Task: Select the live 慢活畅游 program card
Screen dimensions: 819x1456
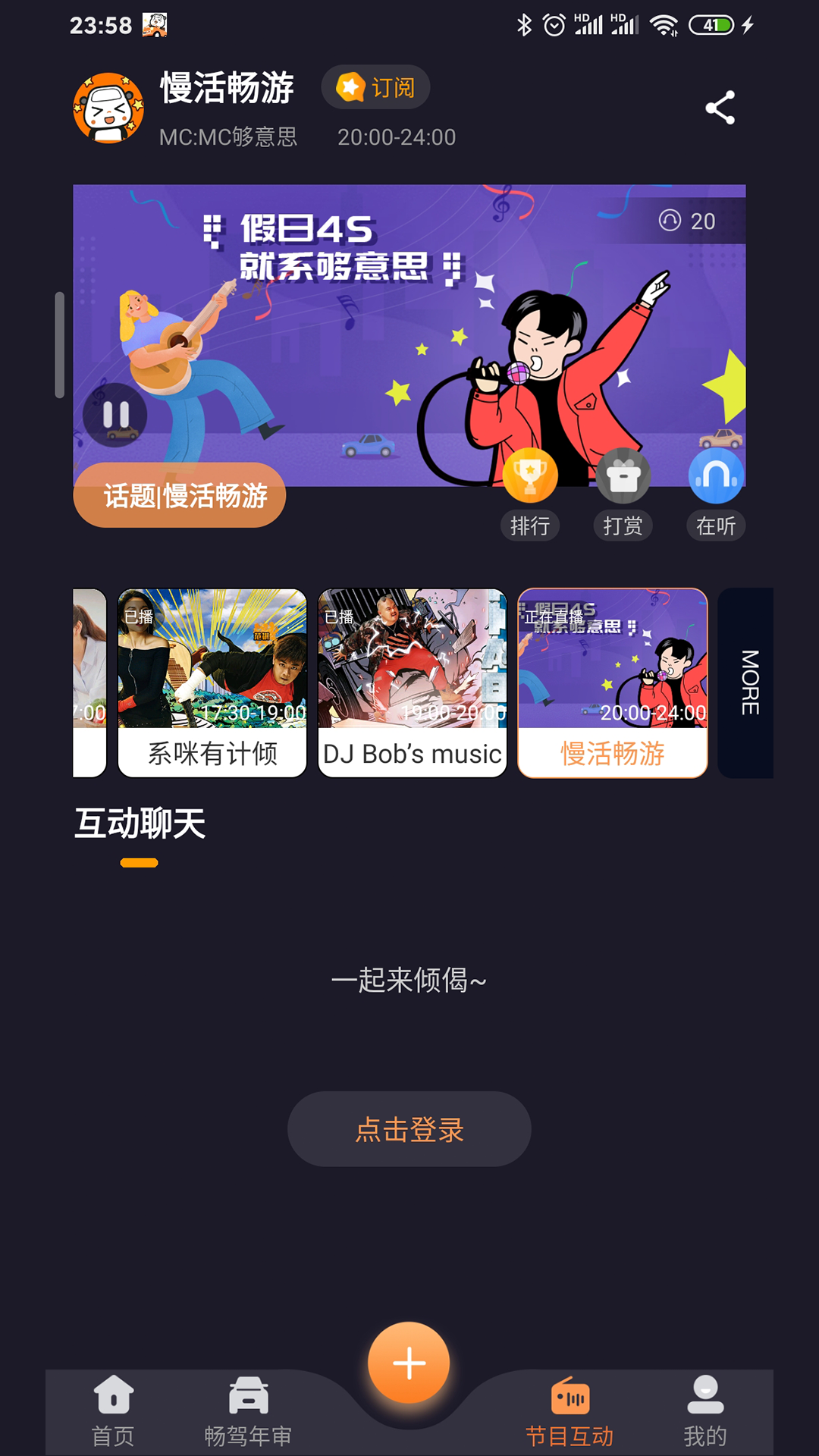Action: [611, 682]
